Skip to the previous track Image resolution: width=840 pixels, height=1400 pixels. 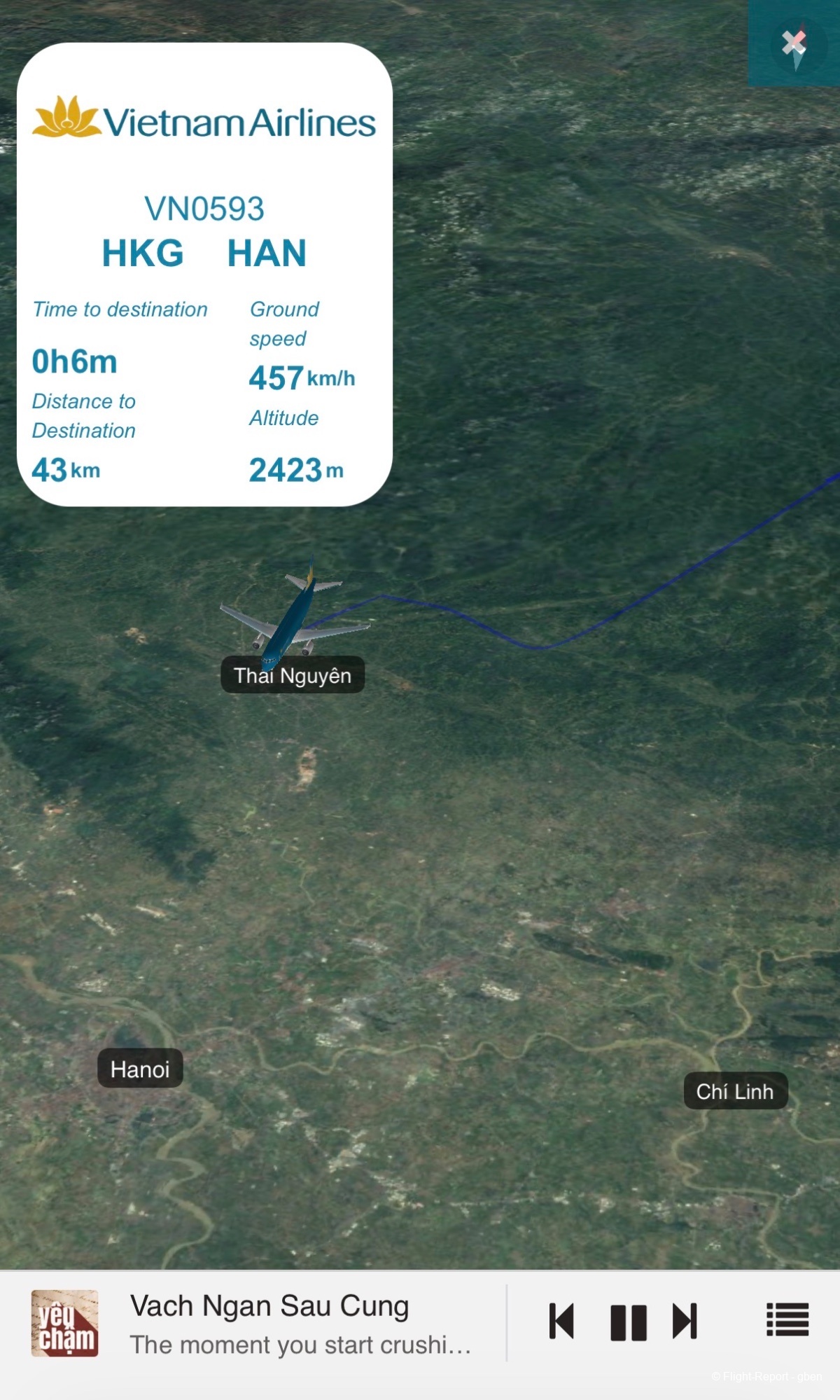[561, 1322]
